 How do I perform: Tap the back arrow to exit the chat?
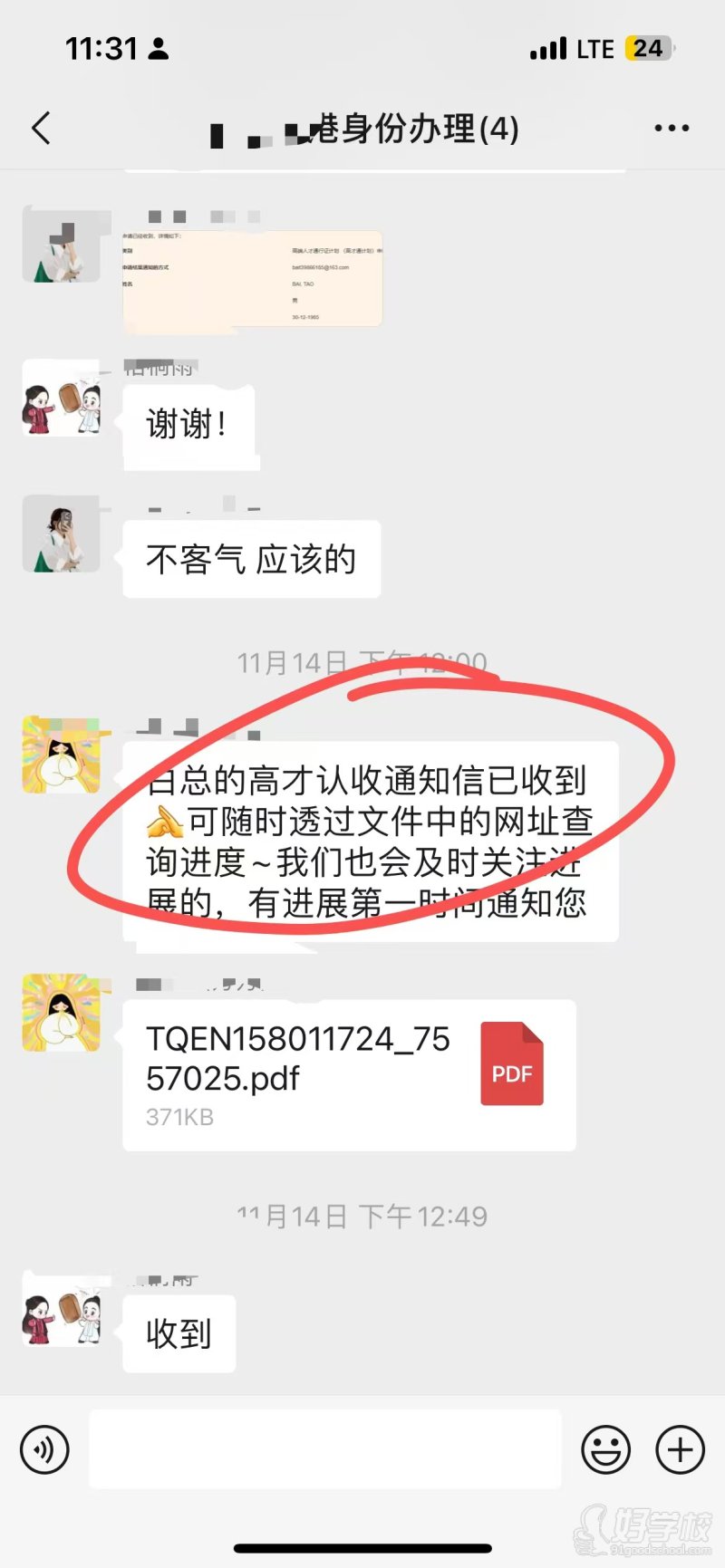(41, 128)
